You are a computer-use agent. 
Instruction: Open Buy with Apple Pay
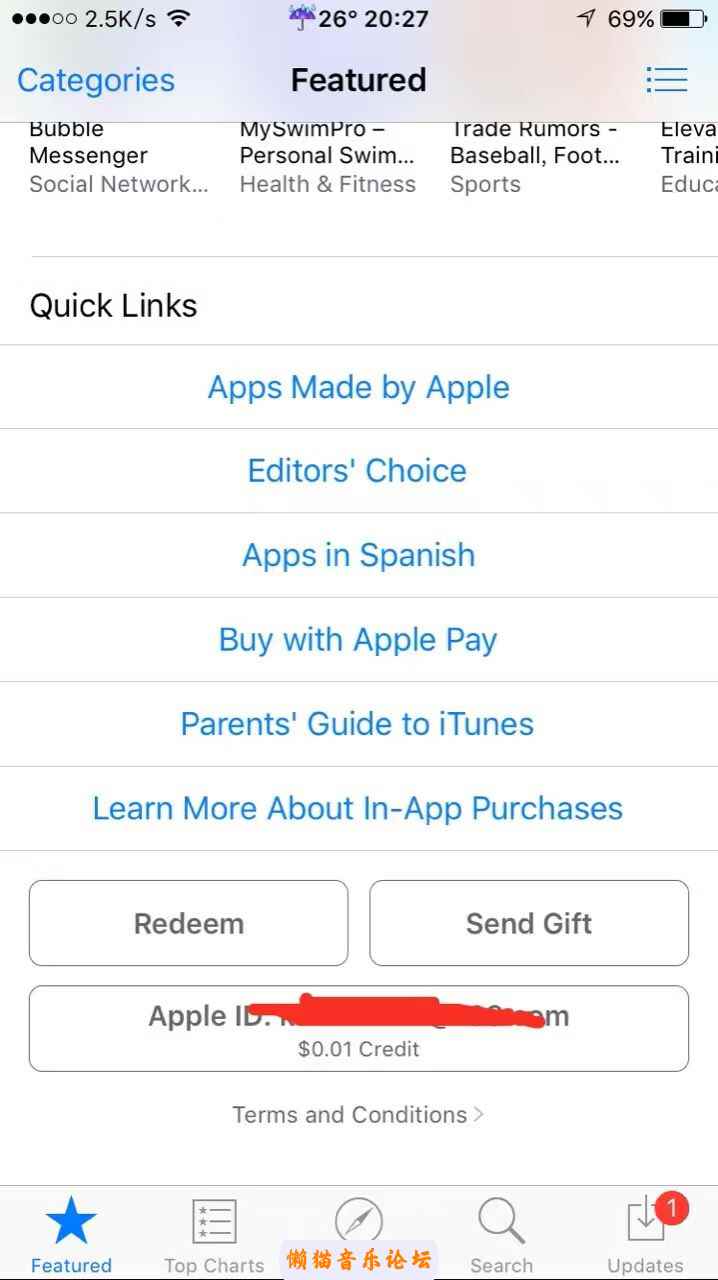click(x=358, y=640)
